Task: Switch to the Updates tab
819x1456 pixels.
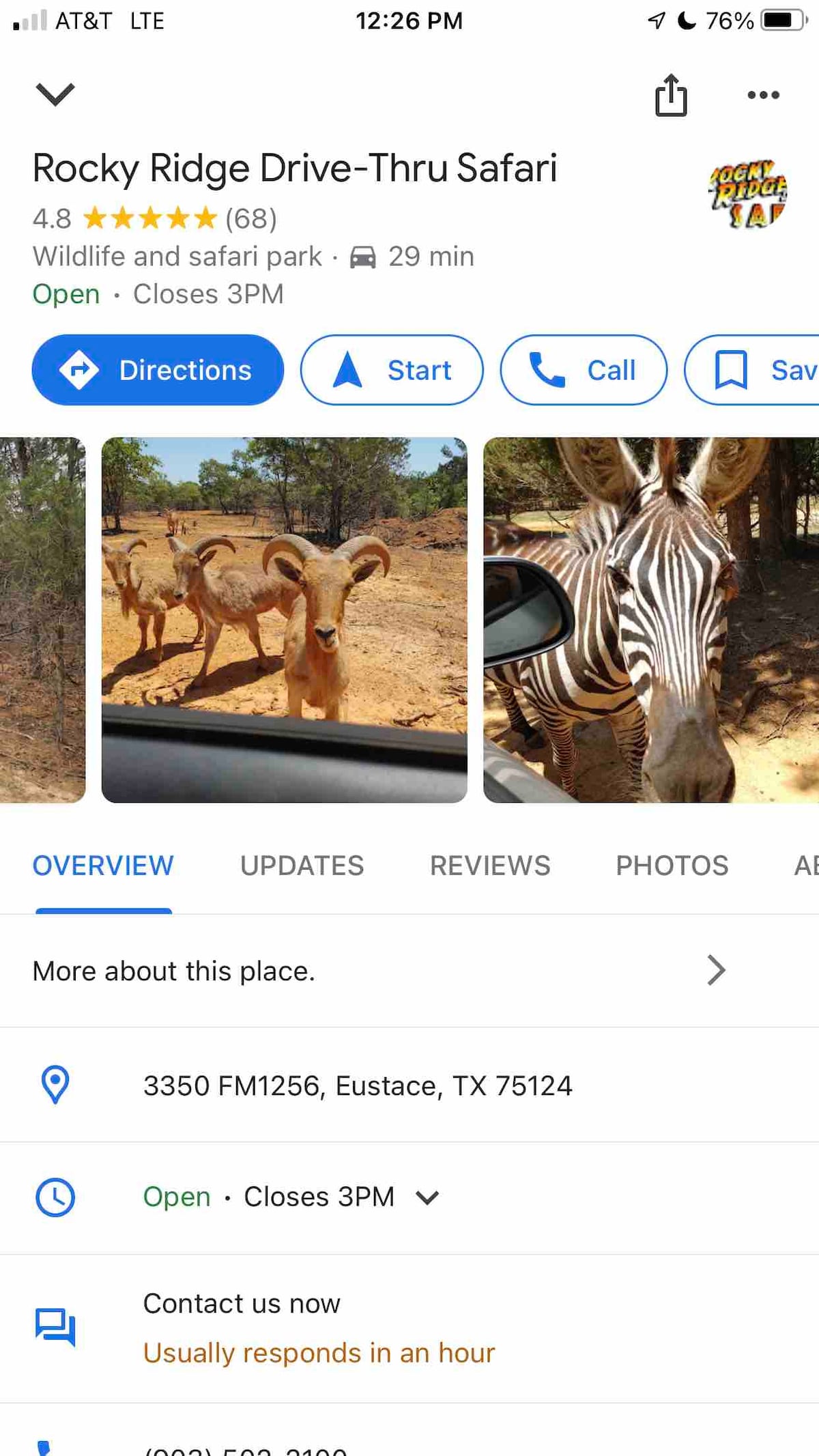Action: tap(302, 866)
